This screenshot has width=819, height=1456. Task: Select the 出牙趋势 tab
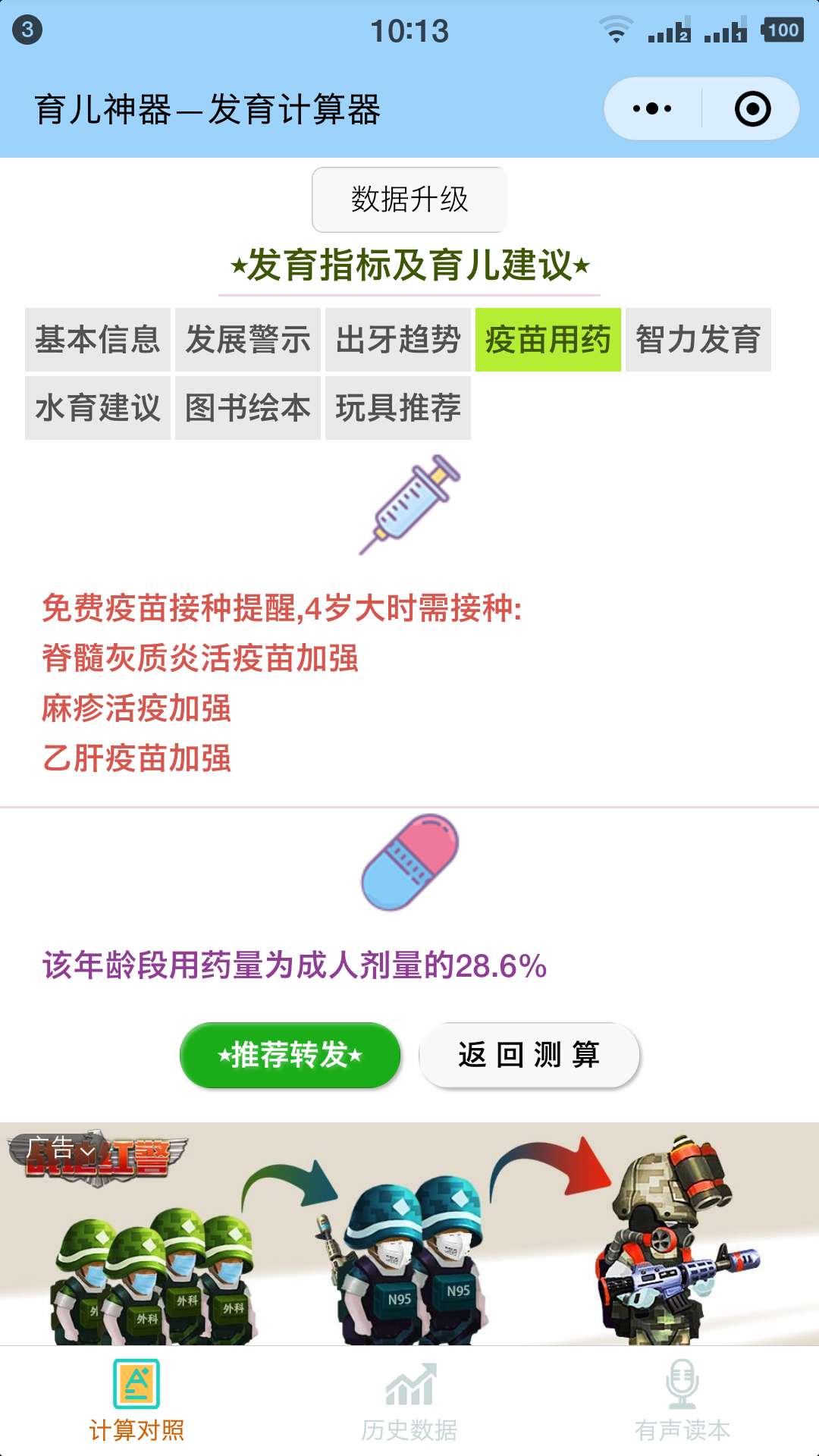[x=398, y=340]
